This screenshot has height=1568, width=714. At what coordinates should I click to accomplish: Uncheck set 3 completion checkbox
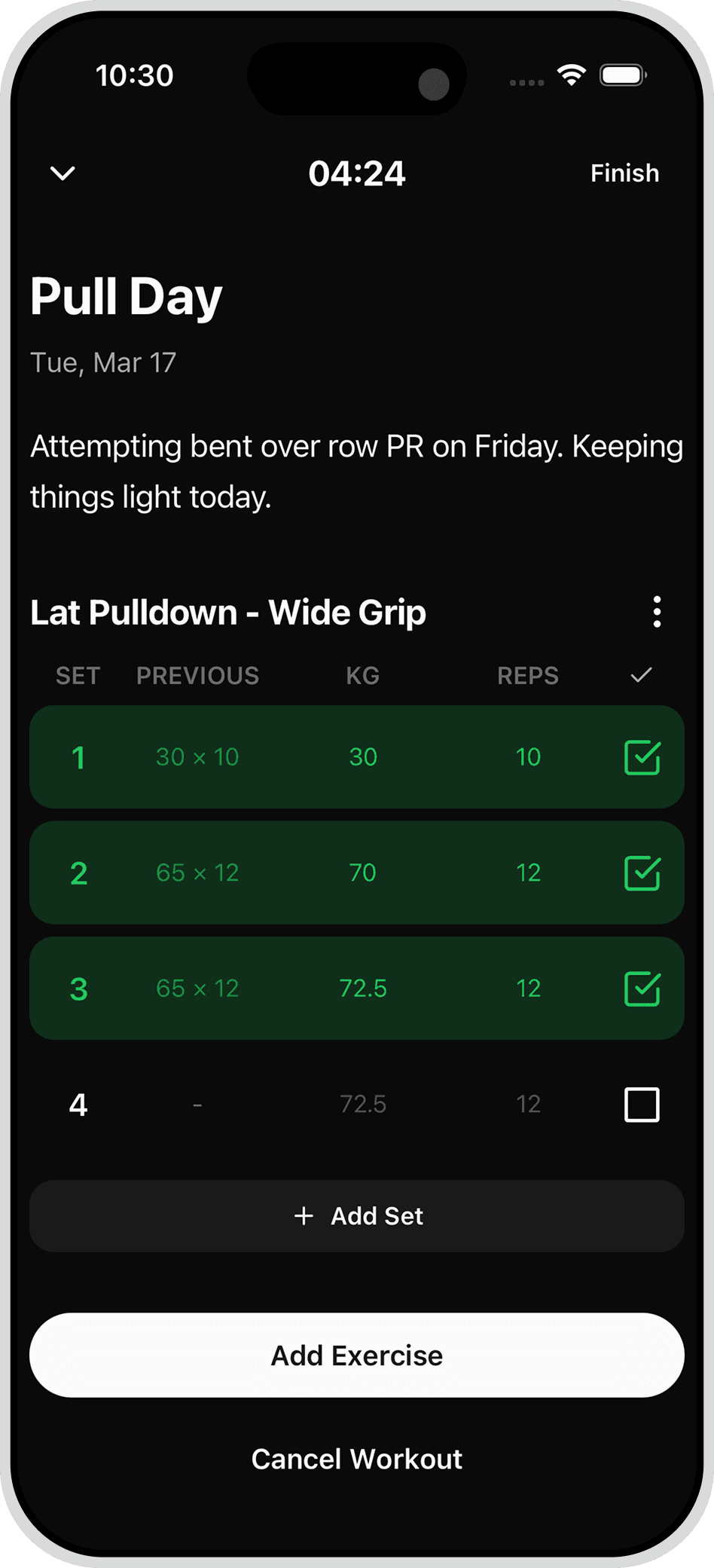[641, 988]
